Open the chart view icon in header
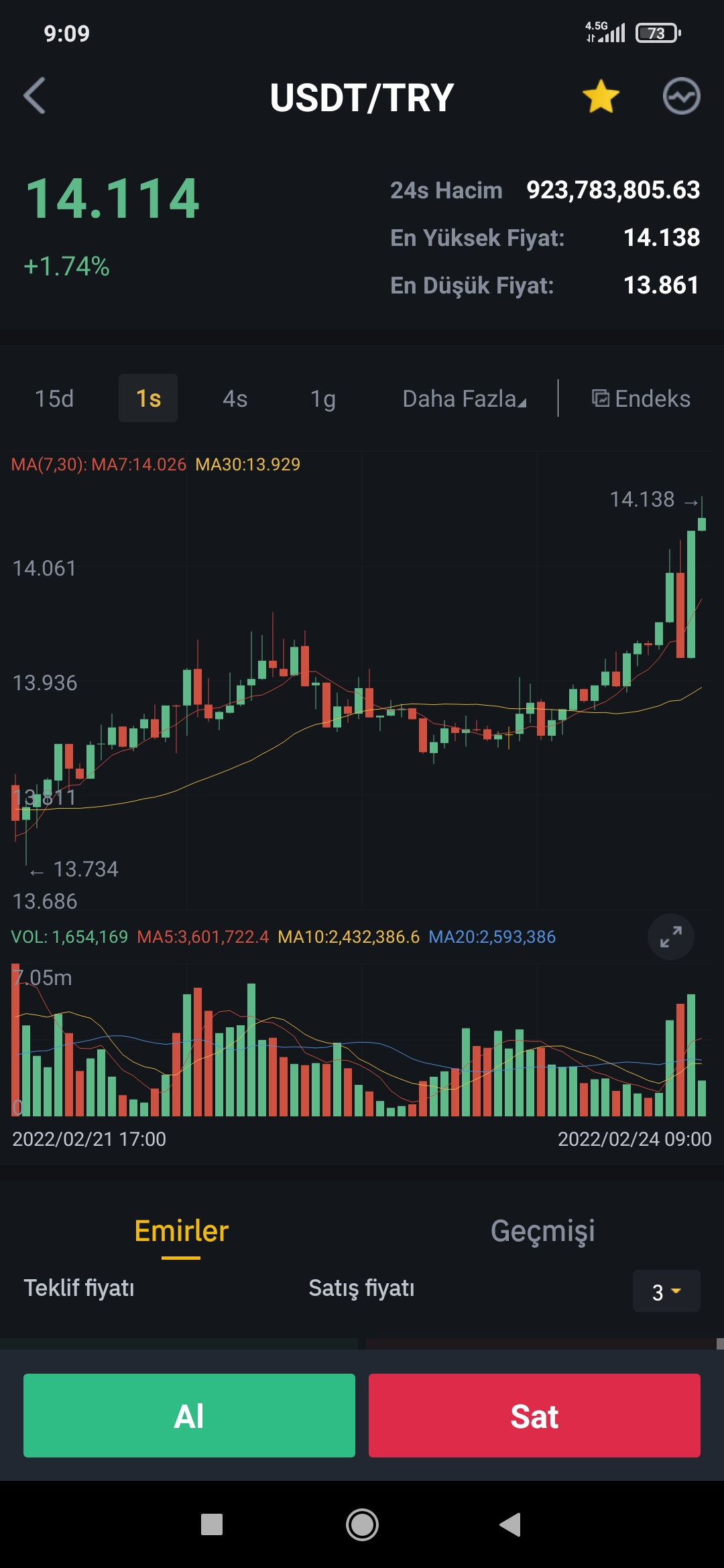 point(681,96)
